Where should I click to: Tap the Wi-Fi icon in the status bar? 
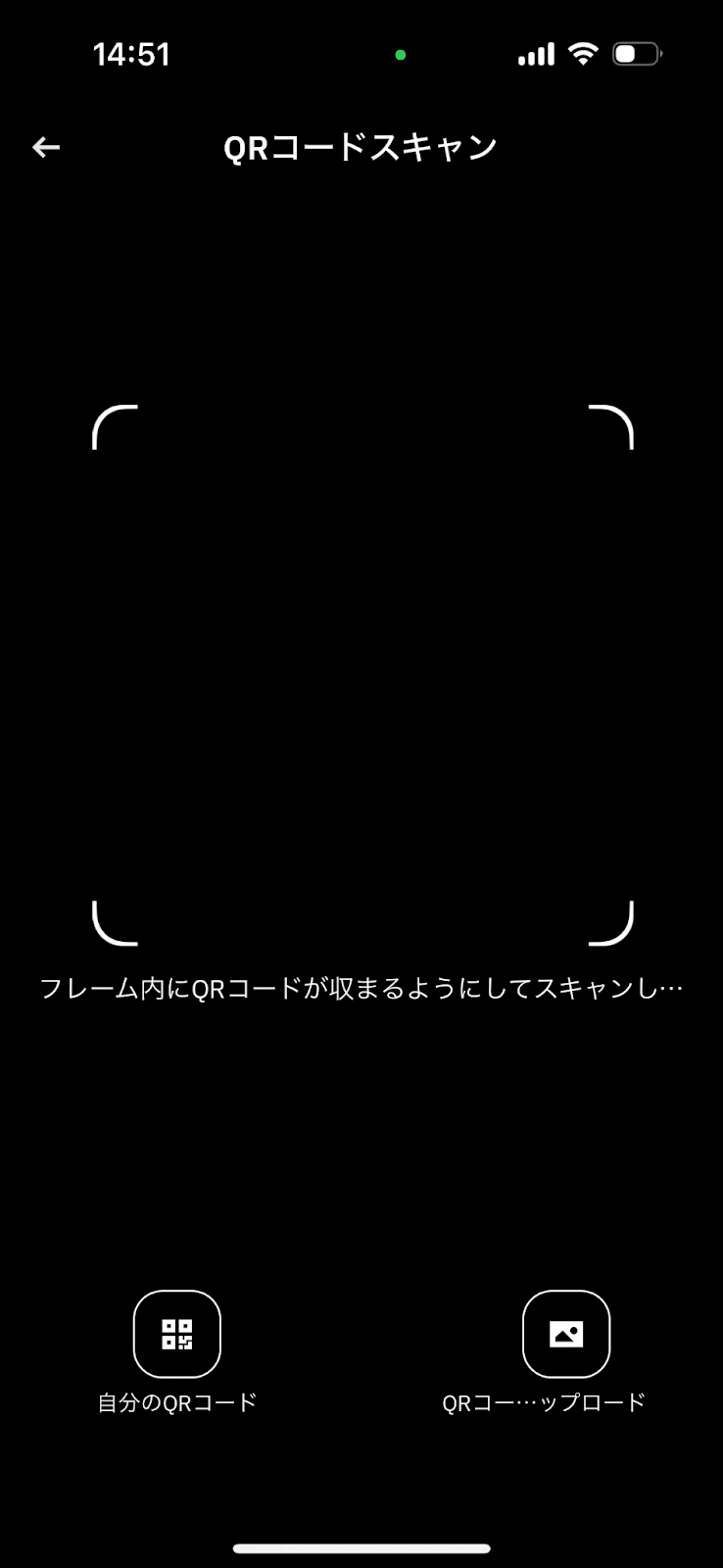click(582, 53)
